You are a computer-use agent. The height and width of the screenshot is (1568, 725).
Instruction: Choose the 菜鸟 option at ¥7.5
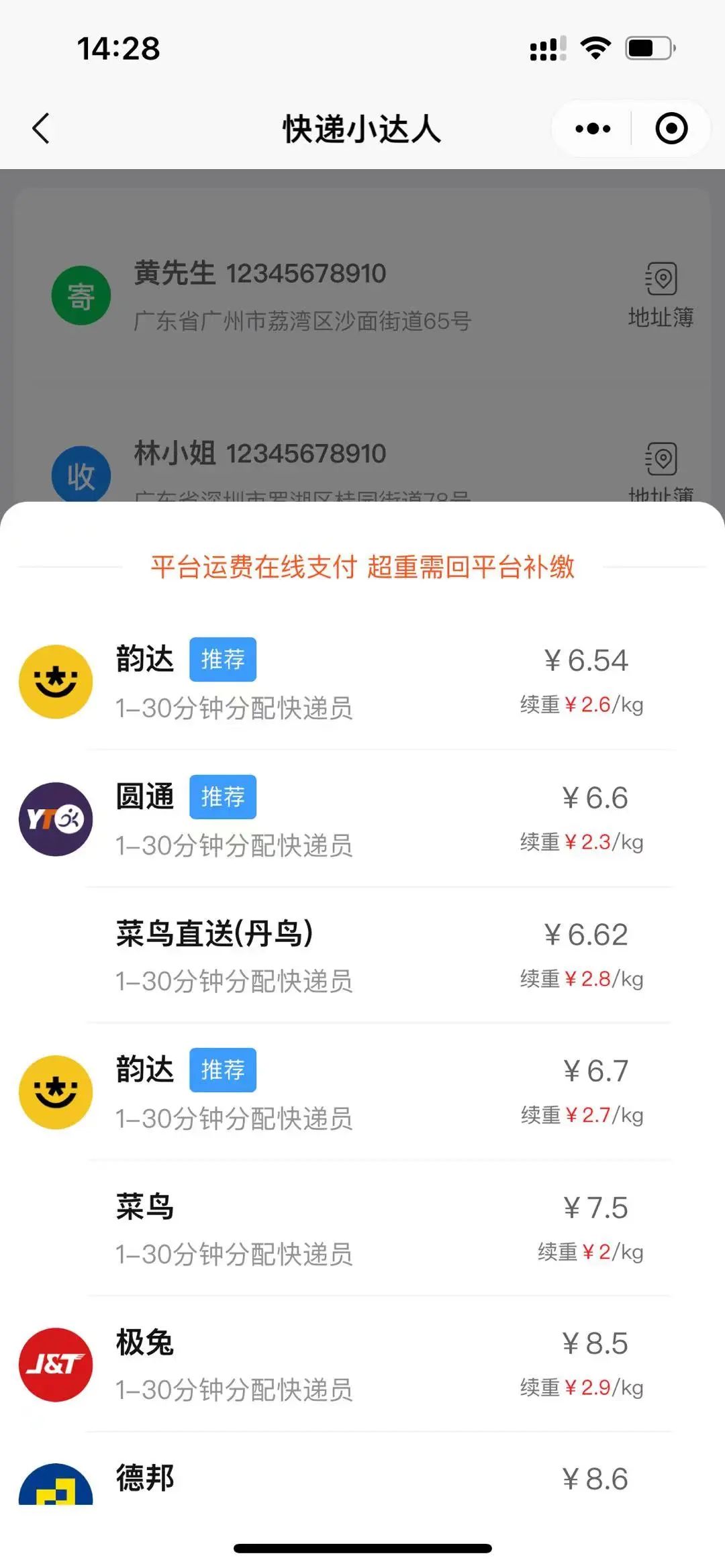coord(362,1229)
